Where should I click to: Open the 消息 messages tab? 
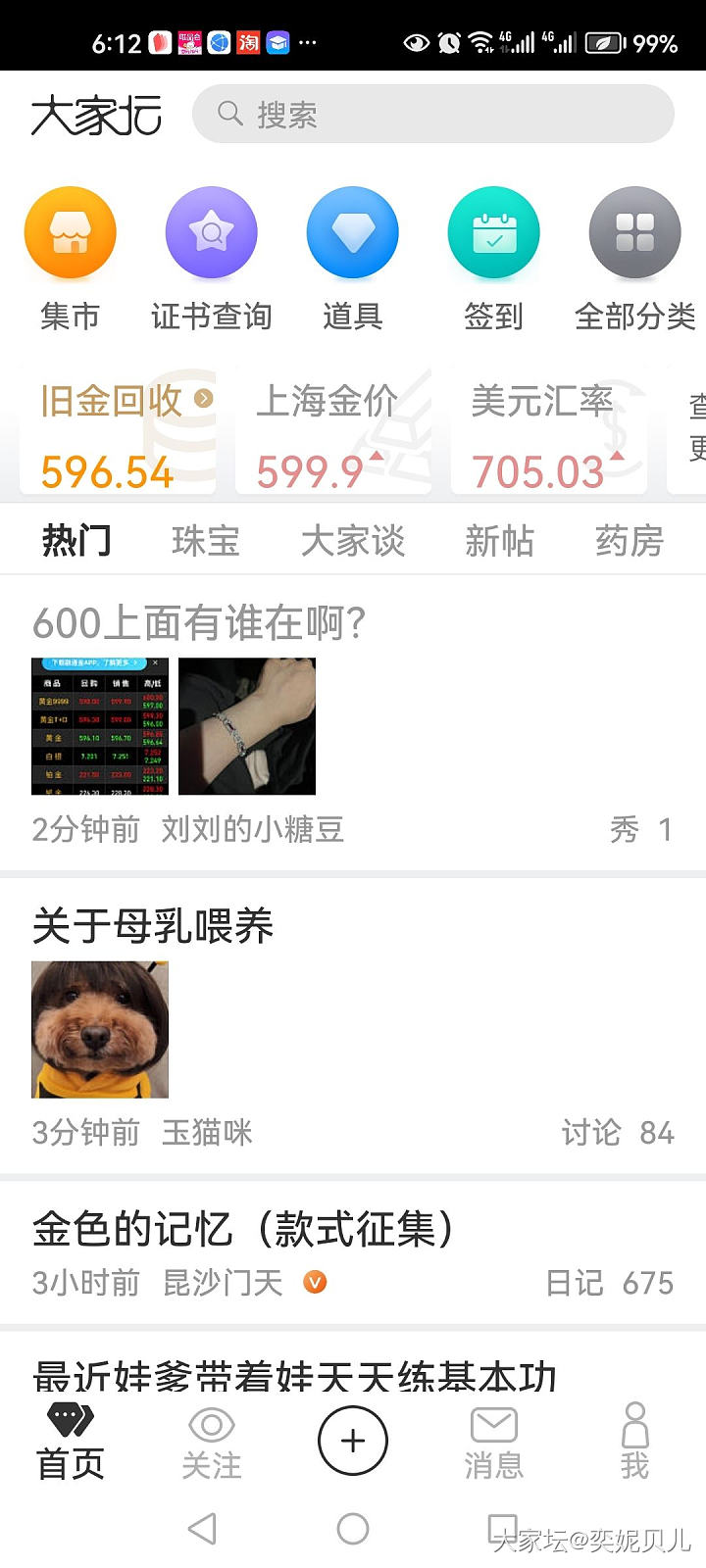(493, 1443)
